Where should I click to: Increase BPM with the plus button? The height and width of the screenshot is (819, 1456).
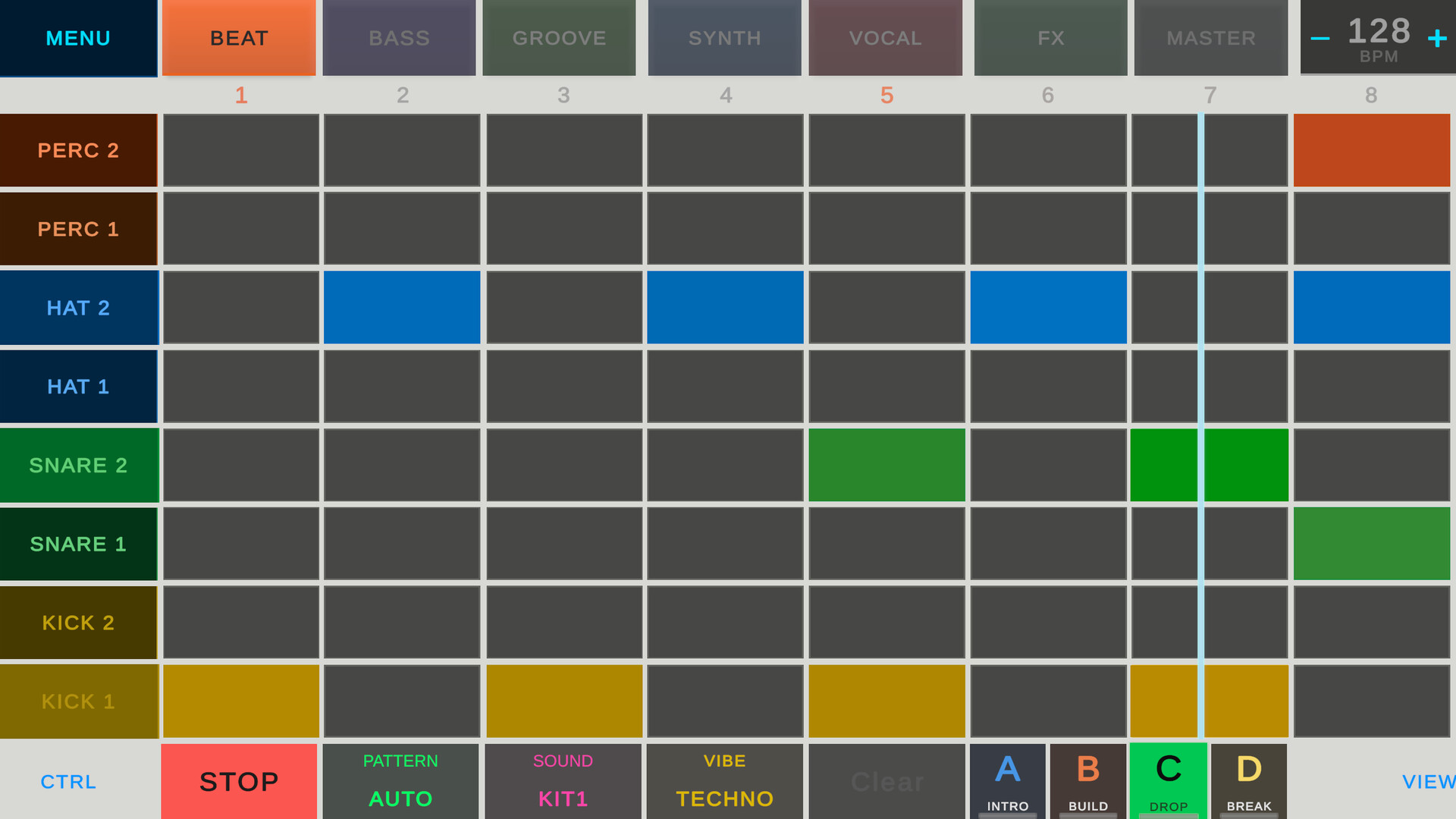[1436, 39]
